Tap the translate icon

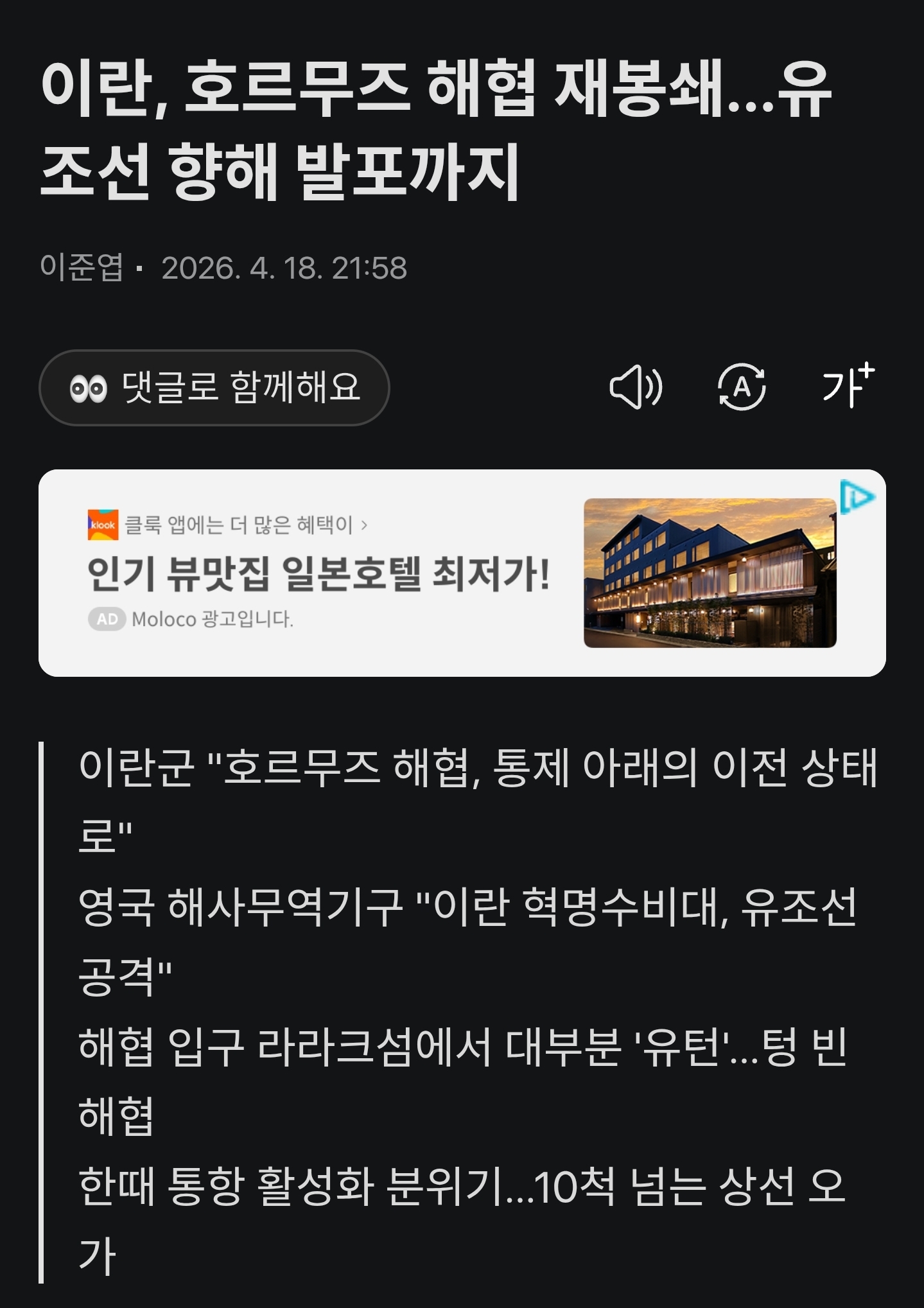[742, 387]
